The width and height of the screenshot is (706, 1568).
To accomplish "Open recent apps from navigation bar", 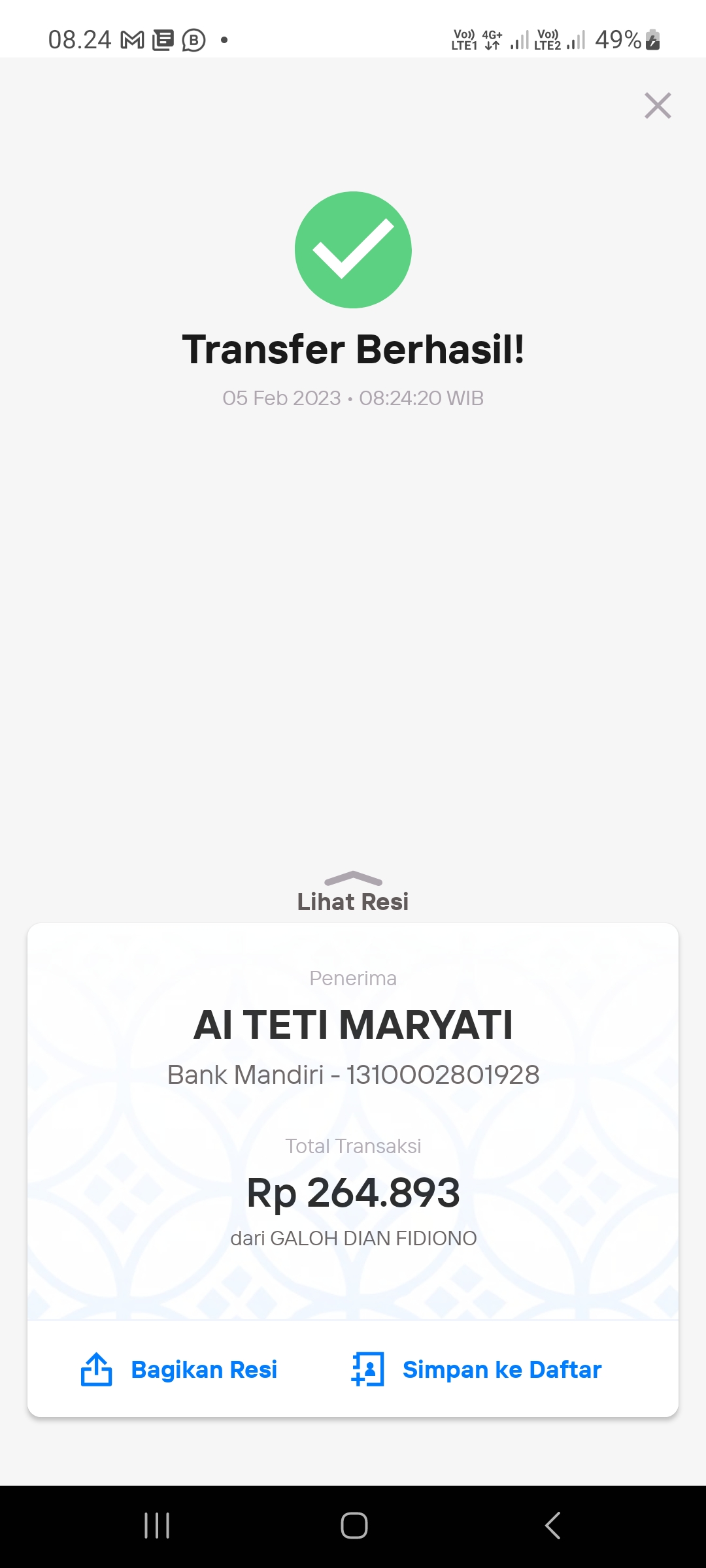I will [157, 1526].
